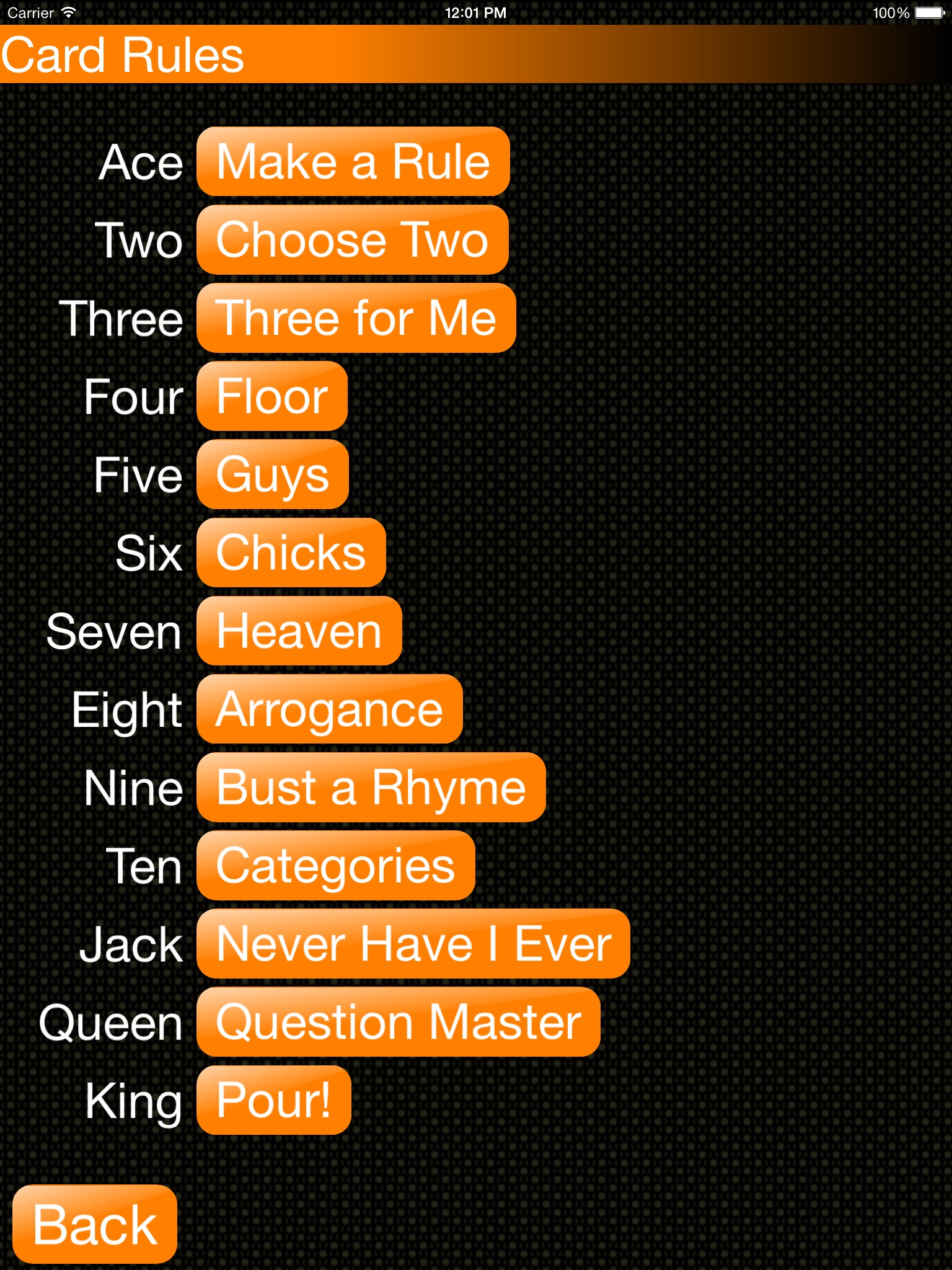Select the Categories button
Screen dimensions: 952x1270
pos(336,865)
